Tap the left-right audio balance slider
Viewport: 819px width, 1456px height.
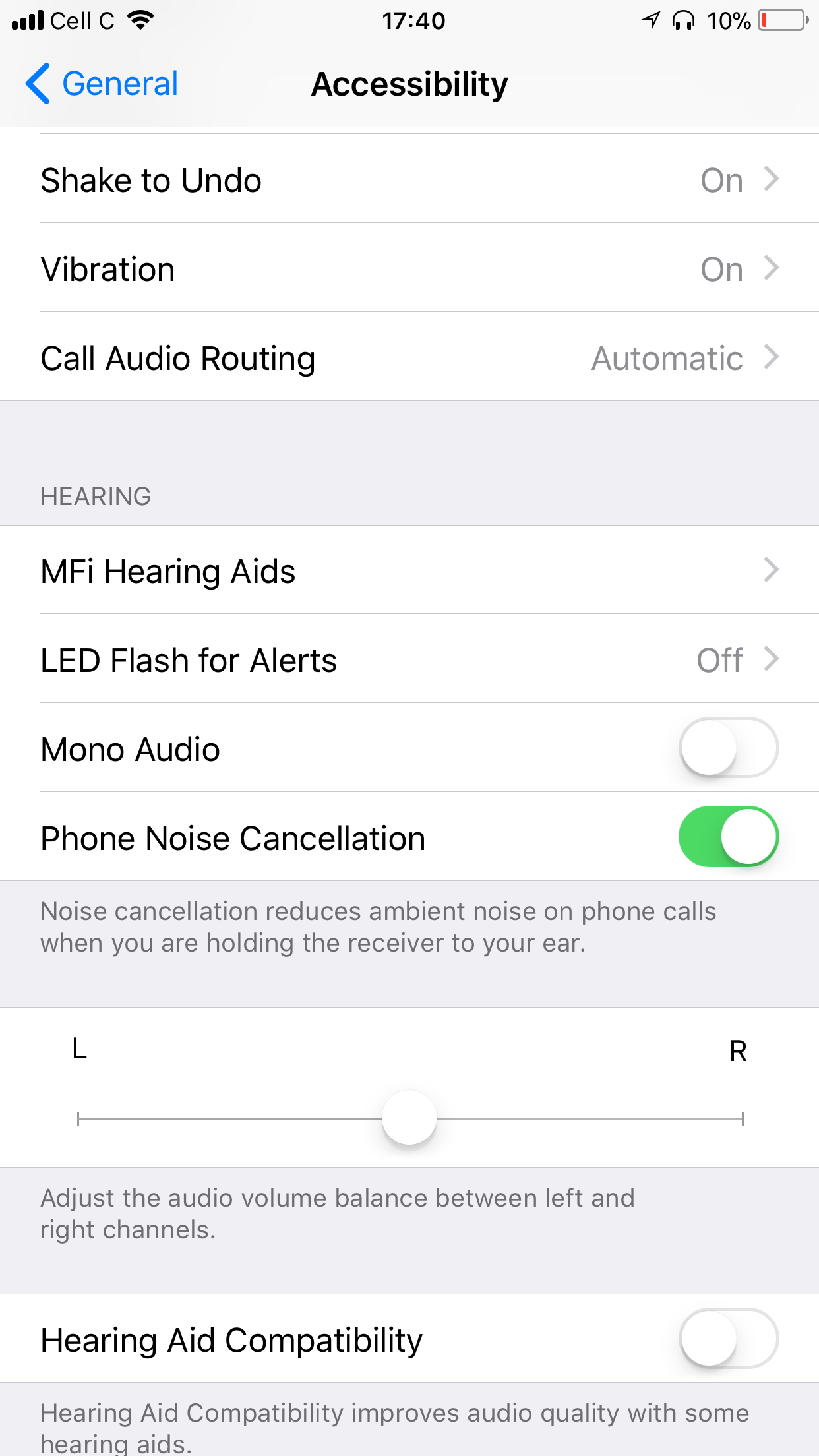click(x=409, y=1118)
